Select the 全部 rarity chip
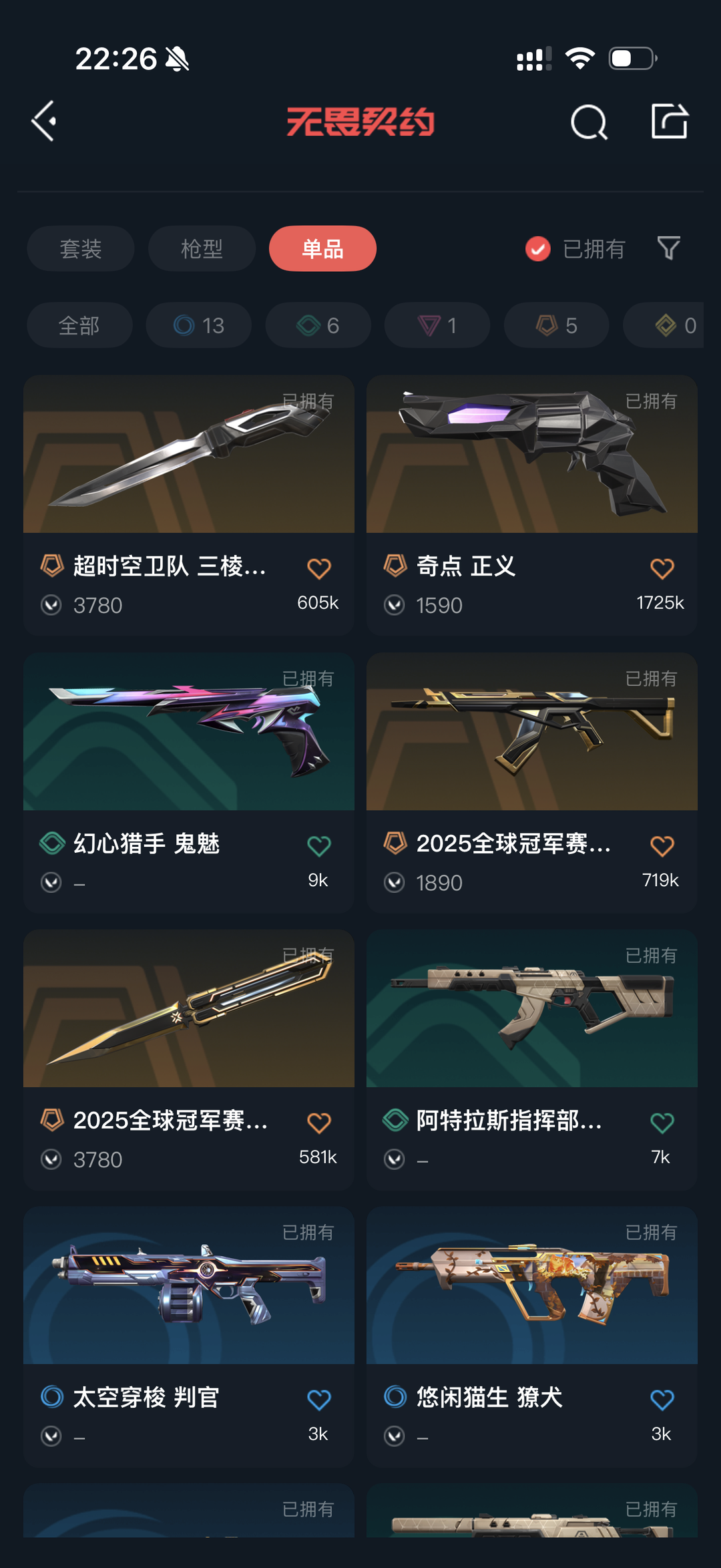Viewport: 721px width, 1568px height. click(x=79, y=325)
